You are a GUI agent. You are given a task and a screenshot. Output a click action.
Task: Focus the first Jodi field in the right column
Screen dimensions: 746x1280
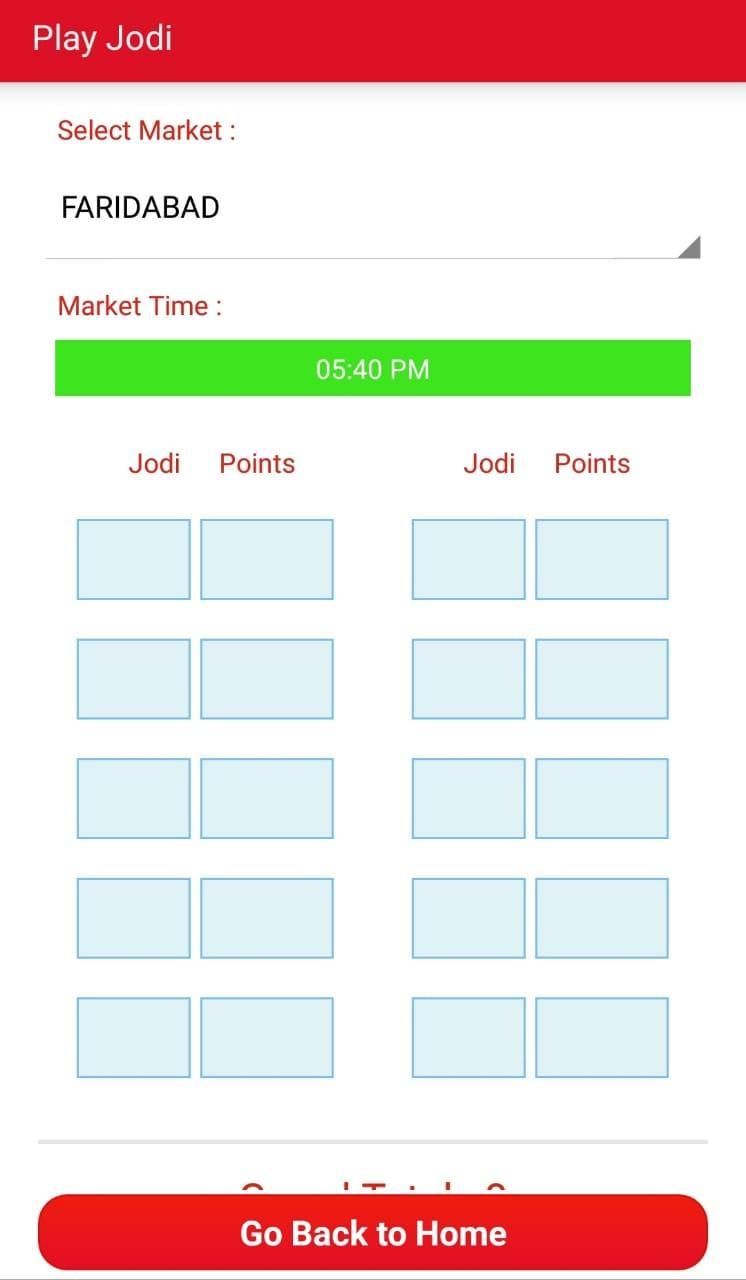[x=468, y=559]
